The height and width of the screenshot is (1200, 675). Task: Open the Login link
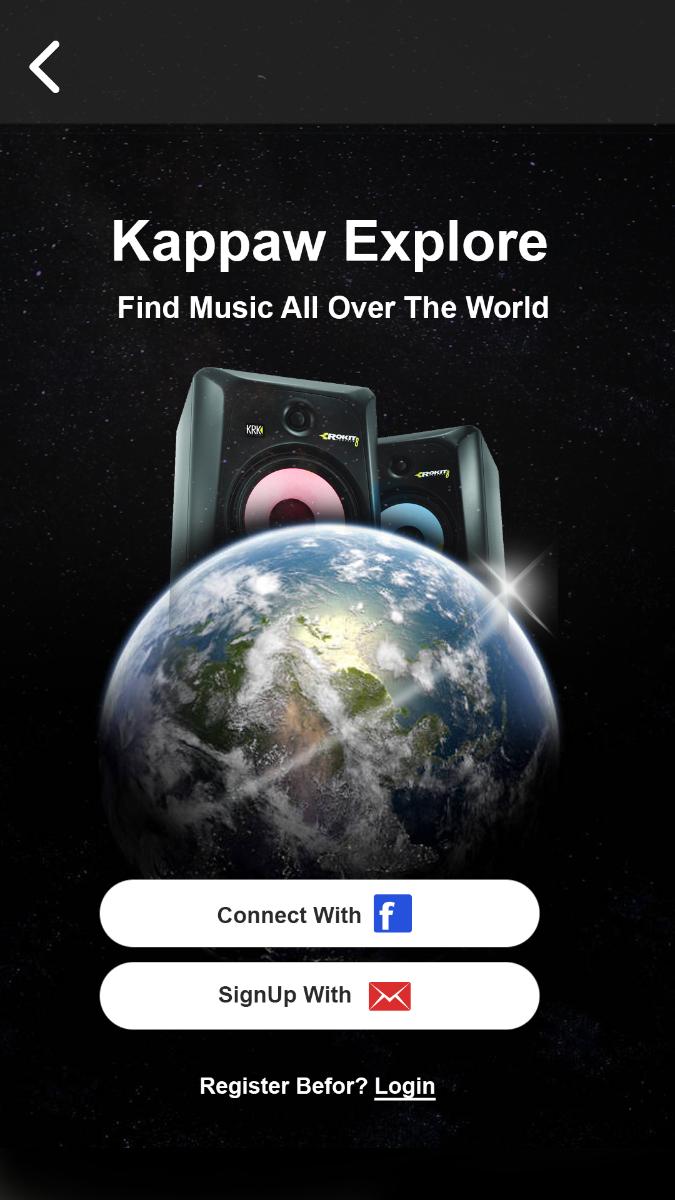tap(405, 1086)
